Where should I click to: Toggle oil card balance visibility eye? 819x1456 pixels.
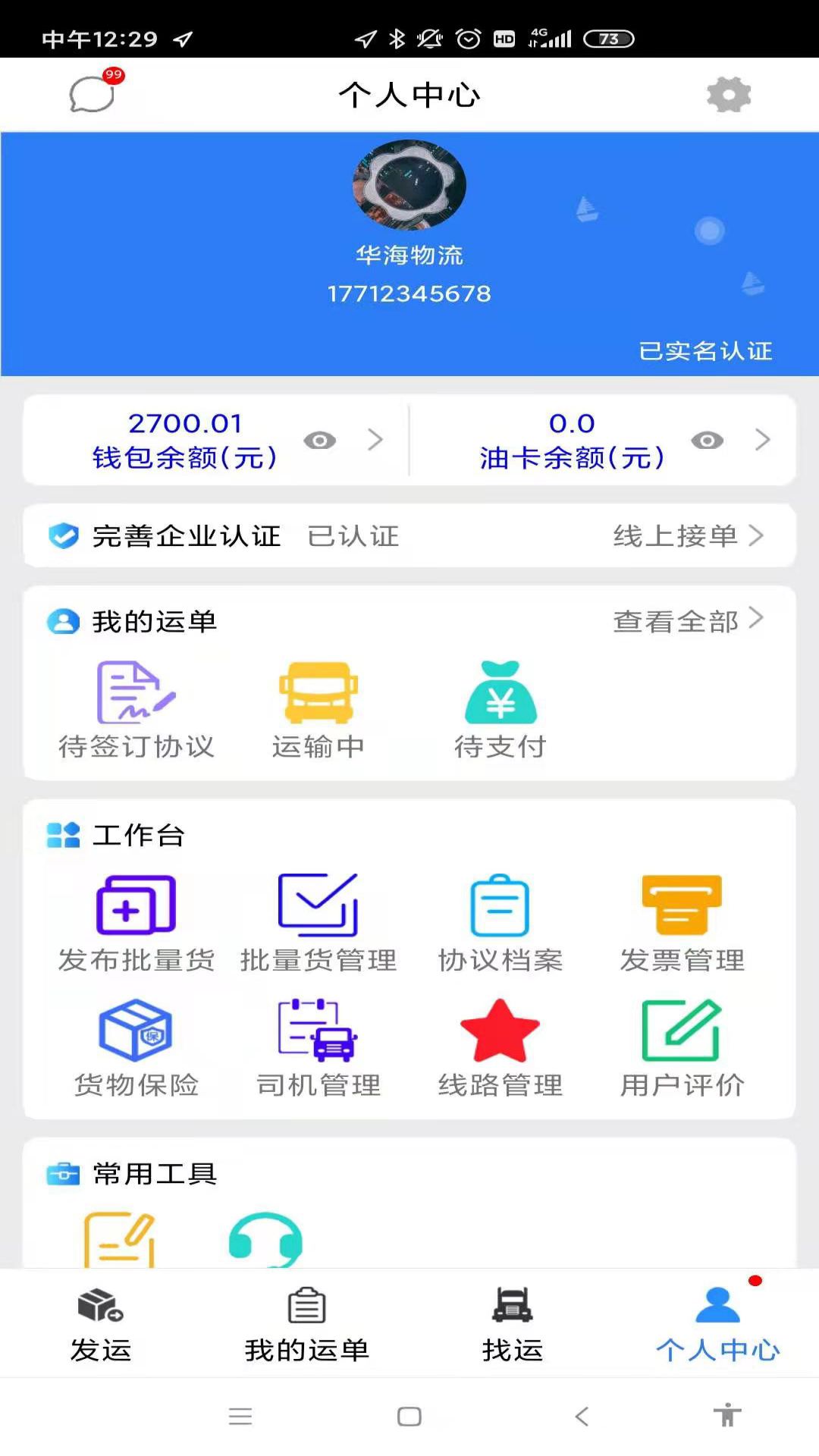pyautogui.click(x=707, y=441)
